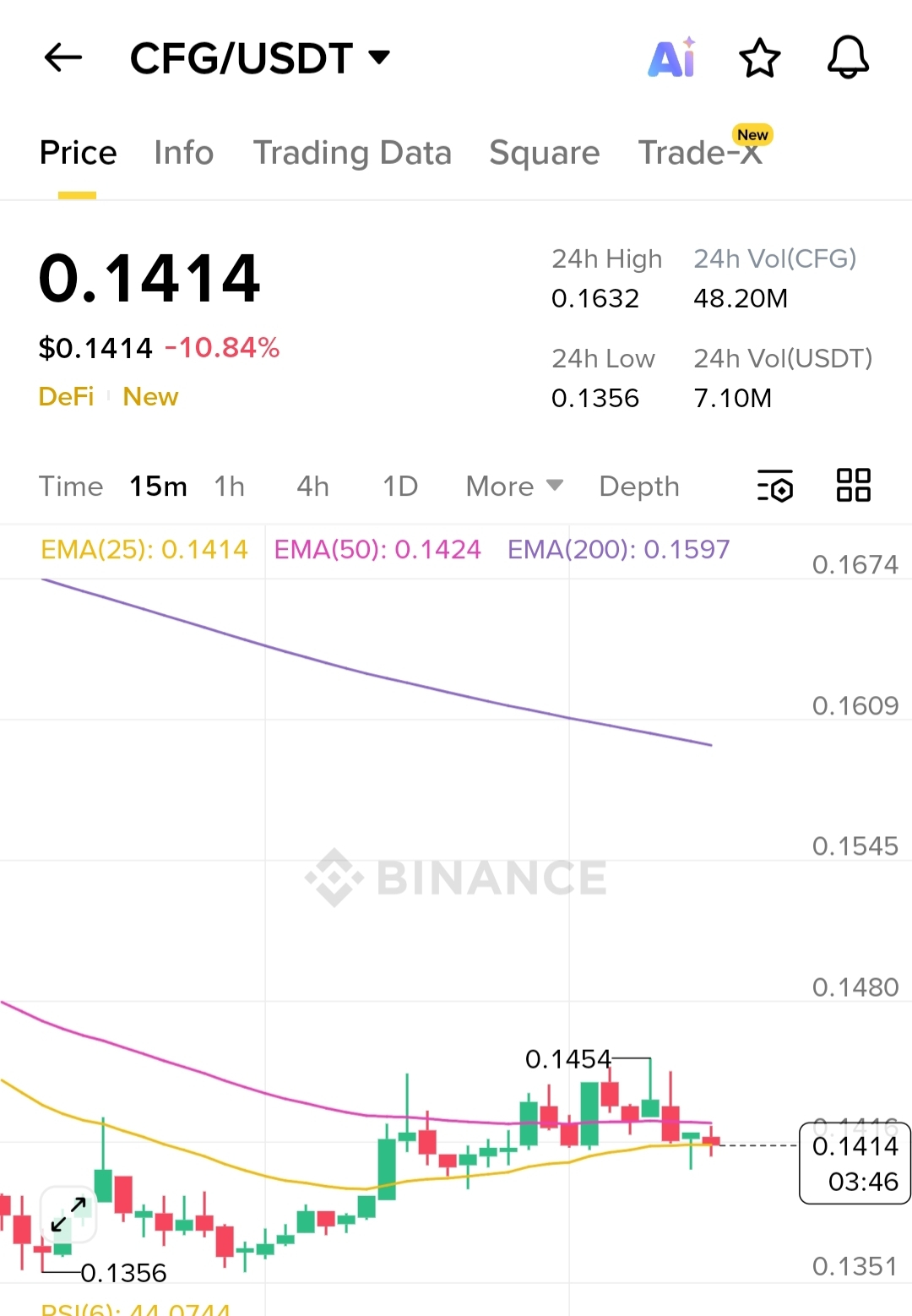
Task: Open the CFG/USDT pair dropdown
Action: click(x=379, y=57)
